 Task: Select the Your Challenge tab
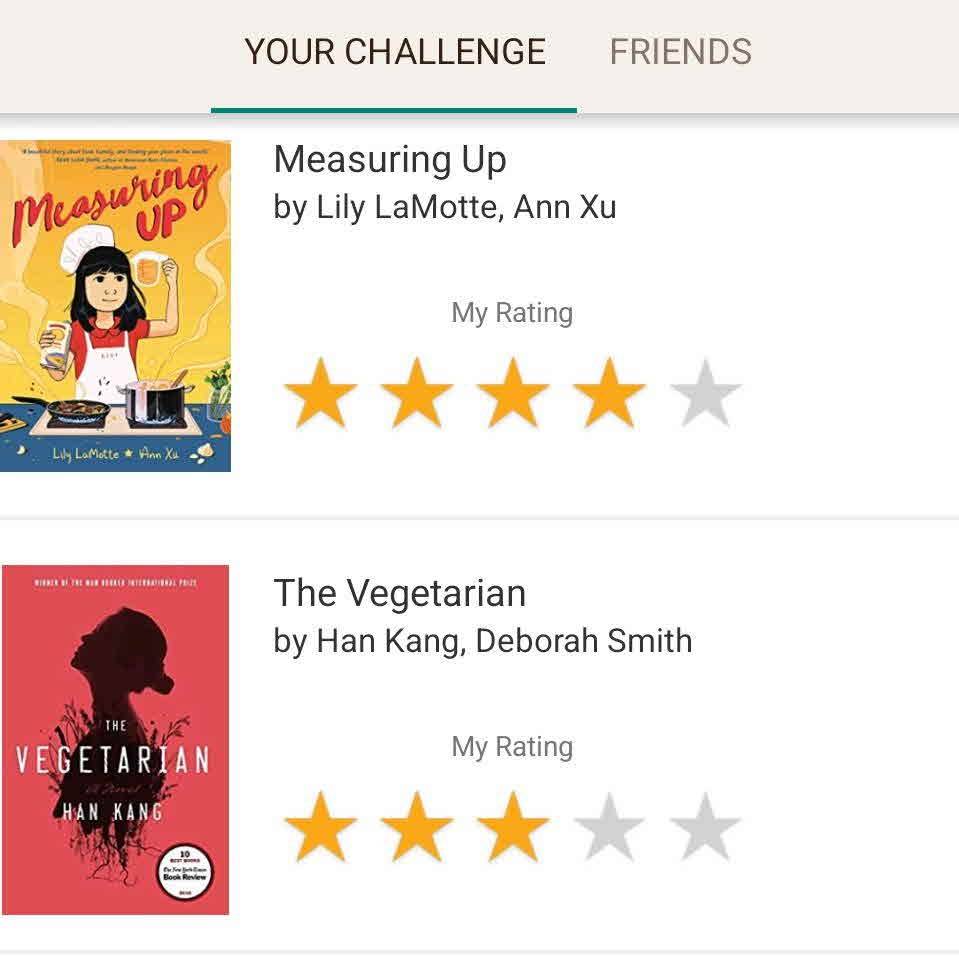point(395,52)
